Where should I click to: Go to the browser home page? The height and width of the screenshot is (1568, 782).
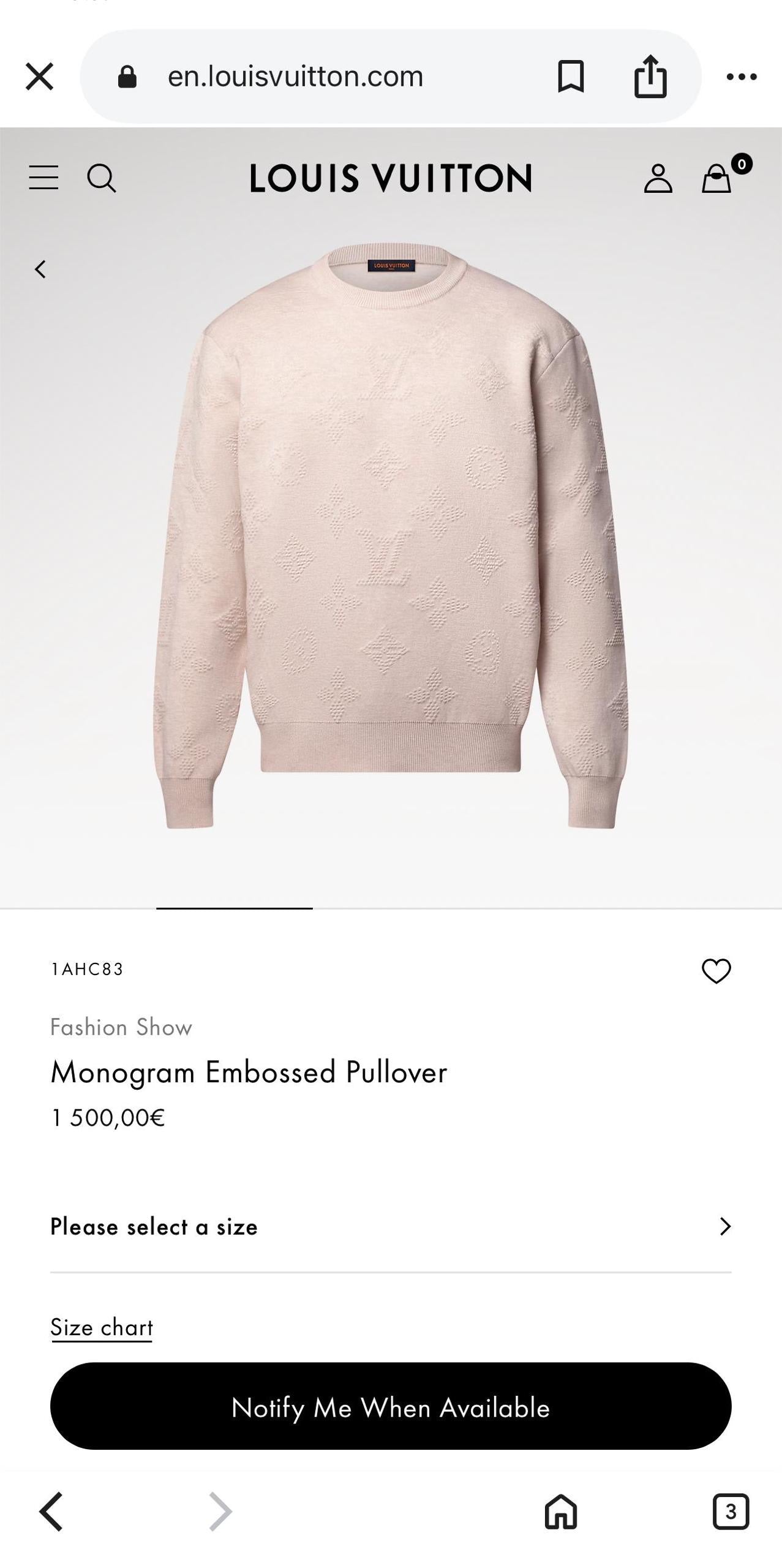[561, 1512]
